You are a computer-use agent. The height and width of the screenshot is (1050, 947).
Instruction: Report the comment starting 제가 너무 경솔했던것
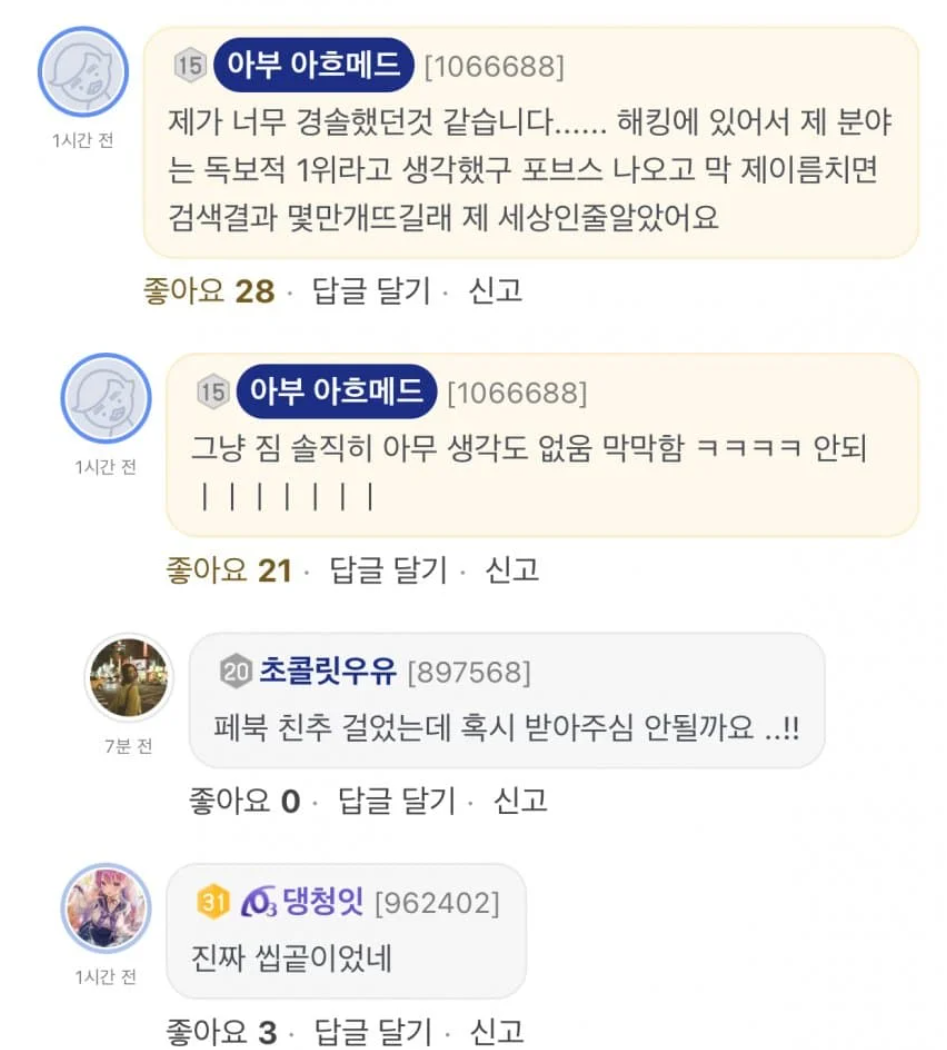point(496,291)
